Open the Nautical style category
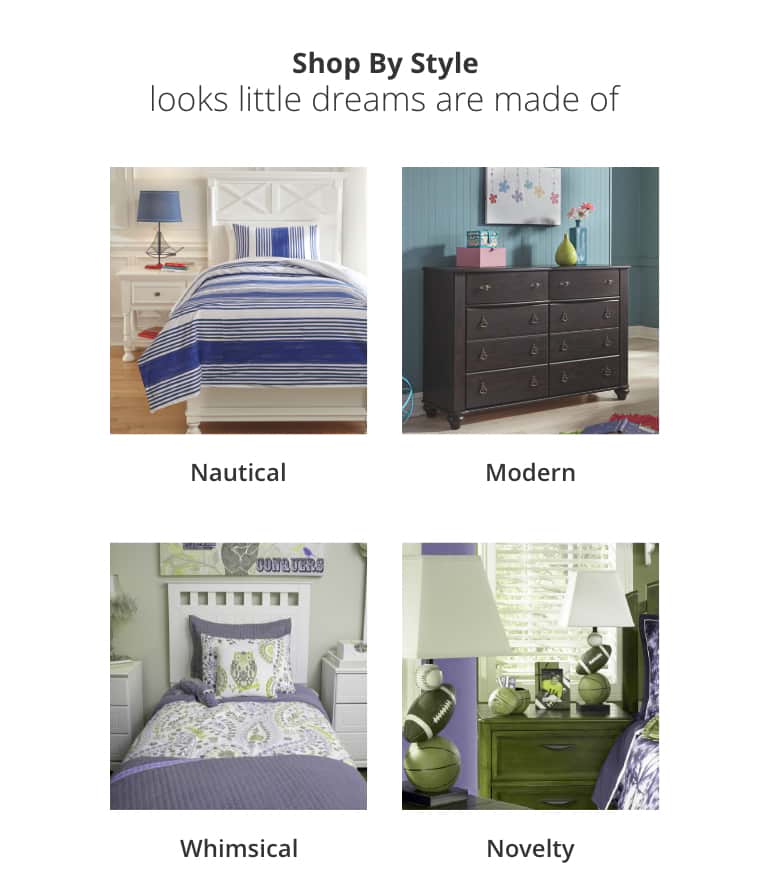The image size is (769, 887). pyautogui.click(x=238, y=300)
